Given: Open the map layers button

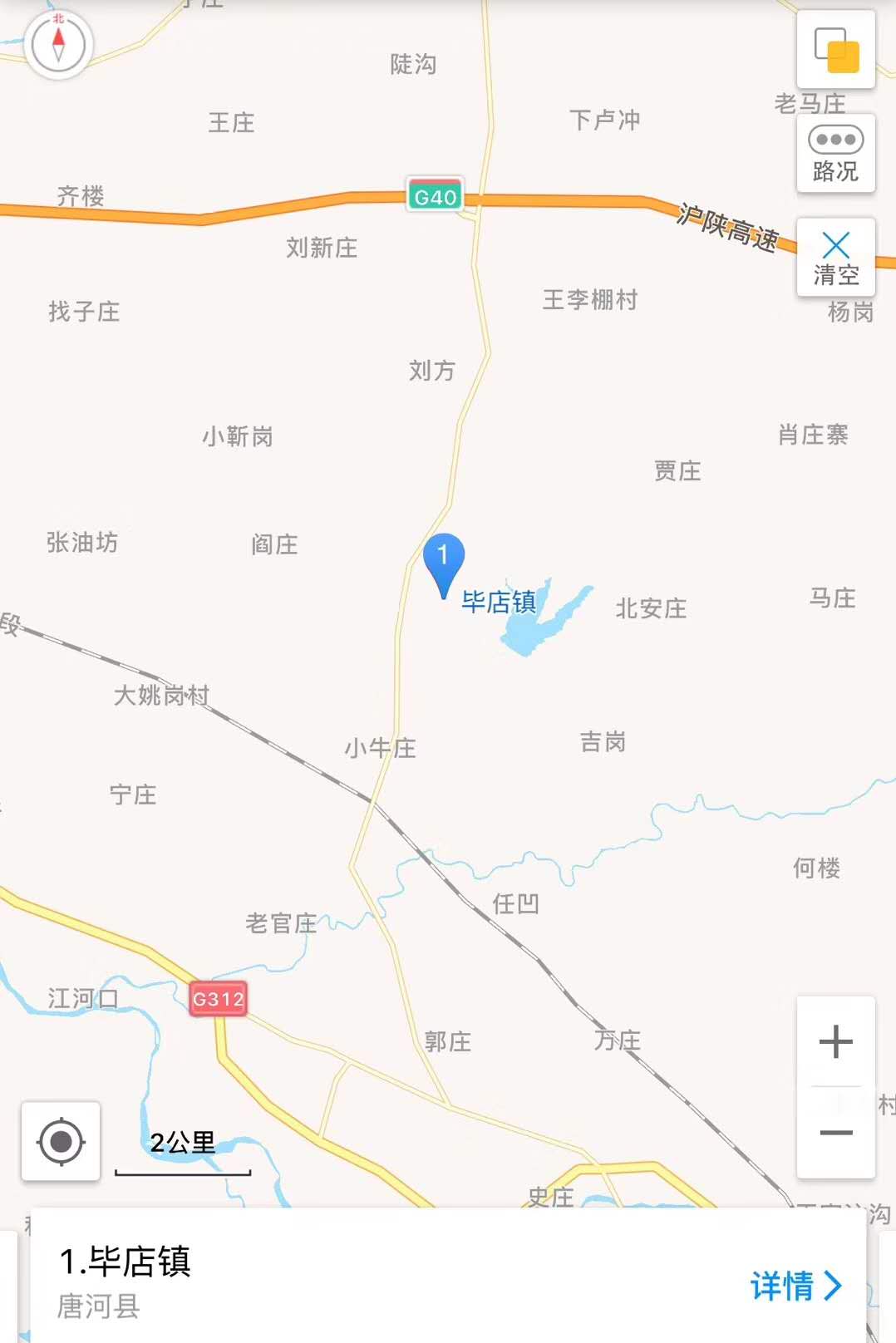Looking at the screenshot, I should (835, 50).
